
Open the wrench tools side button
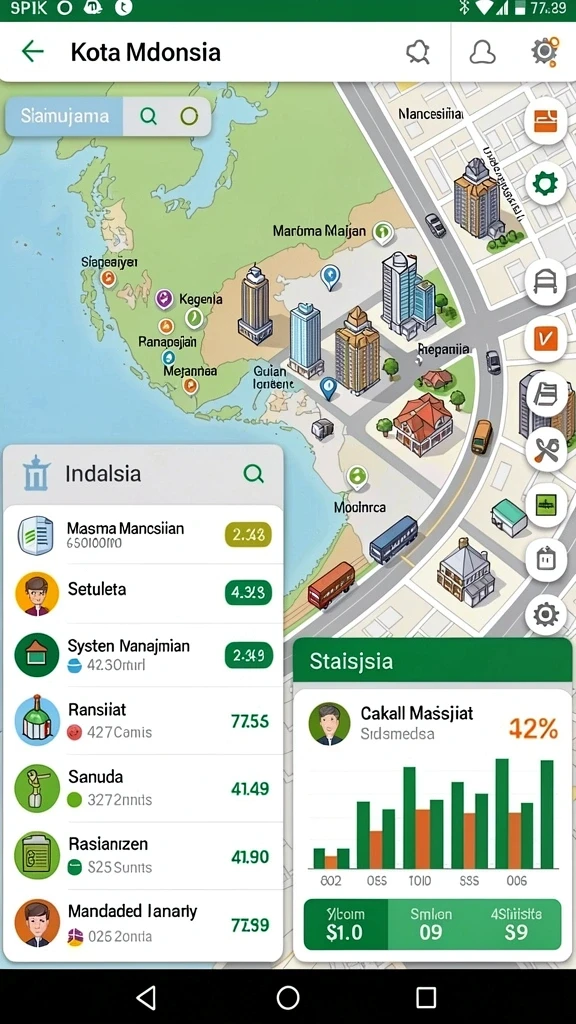coord(545,450)
